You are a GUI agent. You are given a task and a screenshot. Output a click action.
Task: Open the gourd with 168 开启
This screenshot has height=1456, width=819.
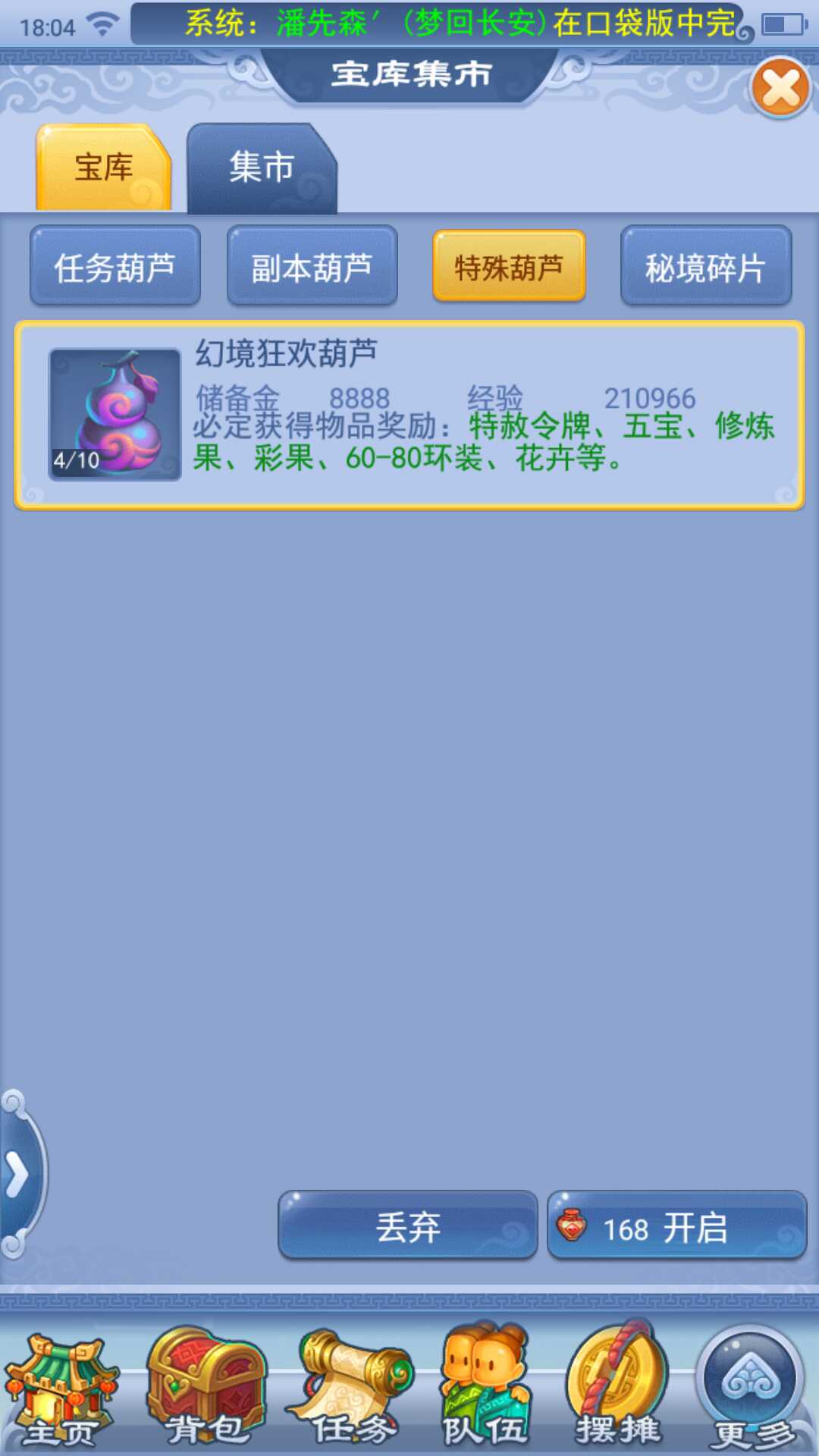676,1226
